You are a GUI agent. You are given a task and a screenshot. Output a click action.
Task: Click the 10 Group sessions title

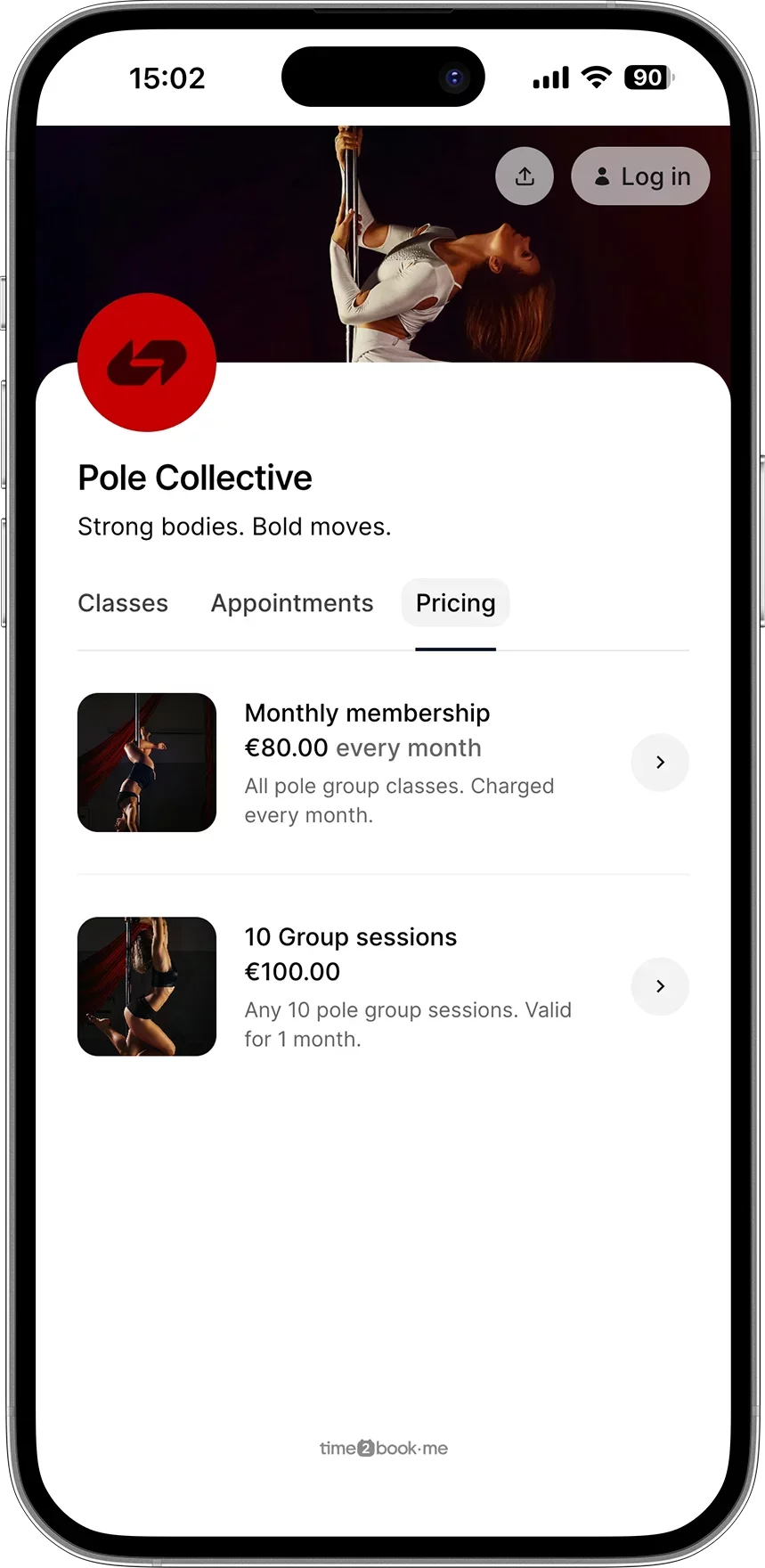[350, 936]
